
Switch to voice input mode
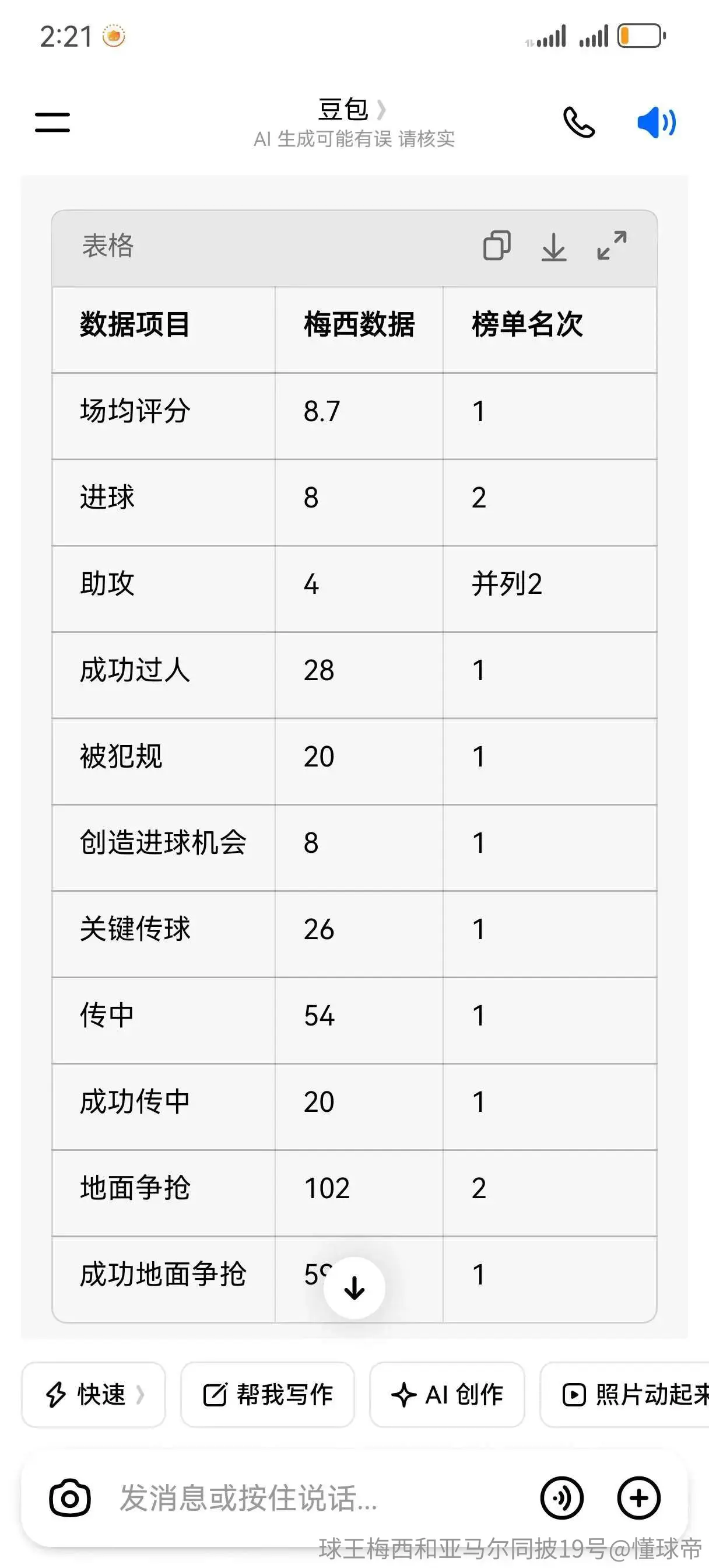click(561, 1497)
